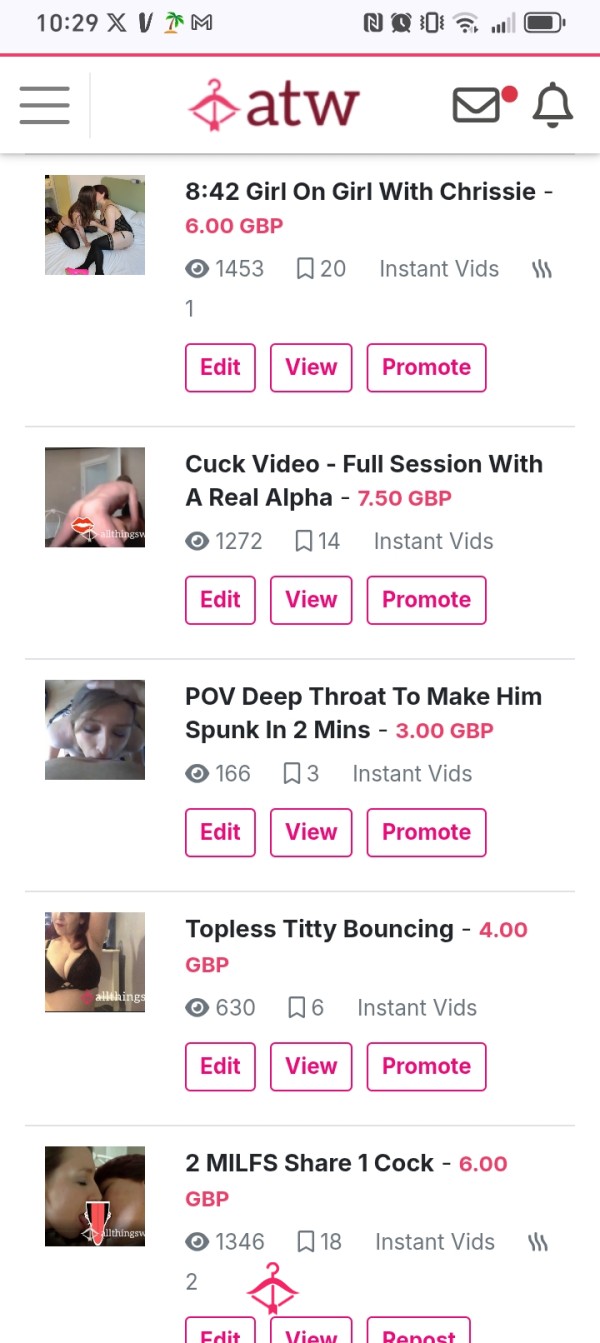Promote the Topless listing priced 4.00 GBP

point(426,1066)
